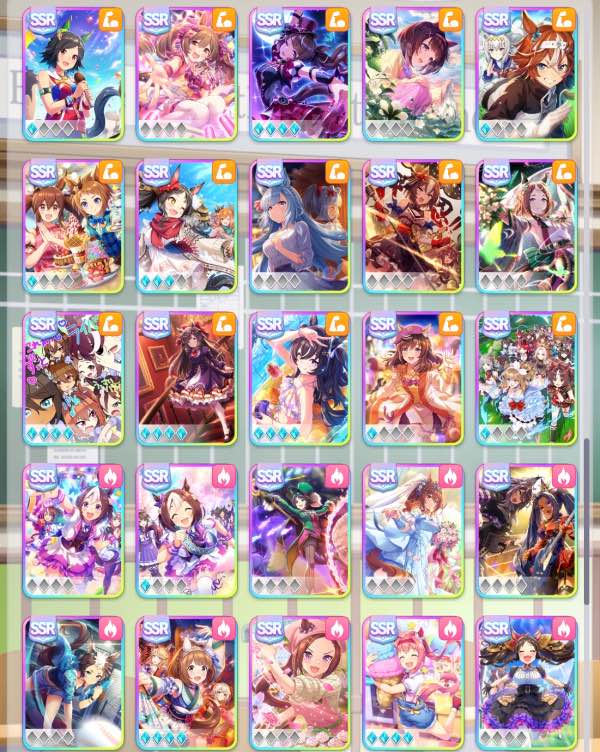Tap the card list scrollbar
Image resolution: width=600 pixels, height=752 pixels.
tap(586, 521)
